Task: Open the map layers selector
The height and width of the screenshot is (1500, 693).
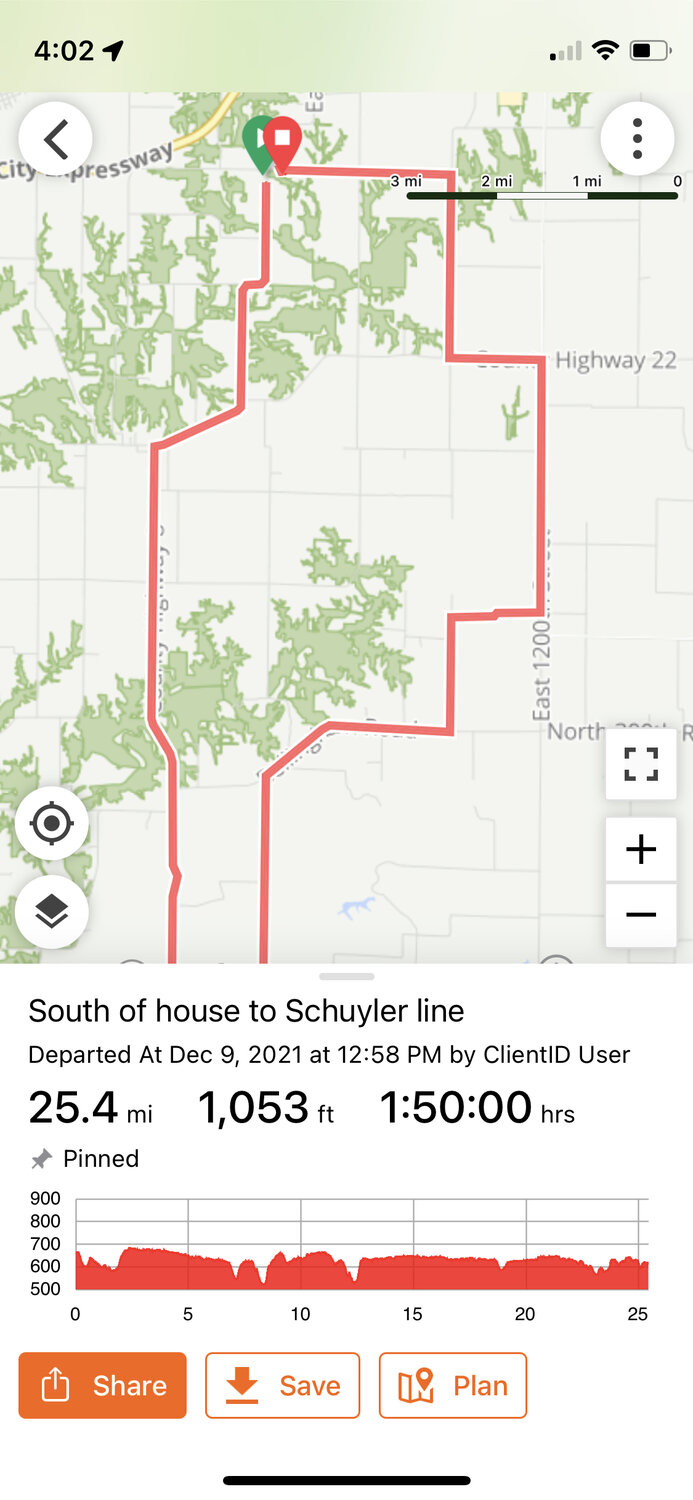Action: 52,911
